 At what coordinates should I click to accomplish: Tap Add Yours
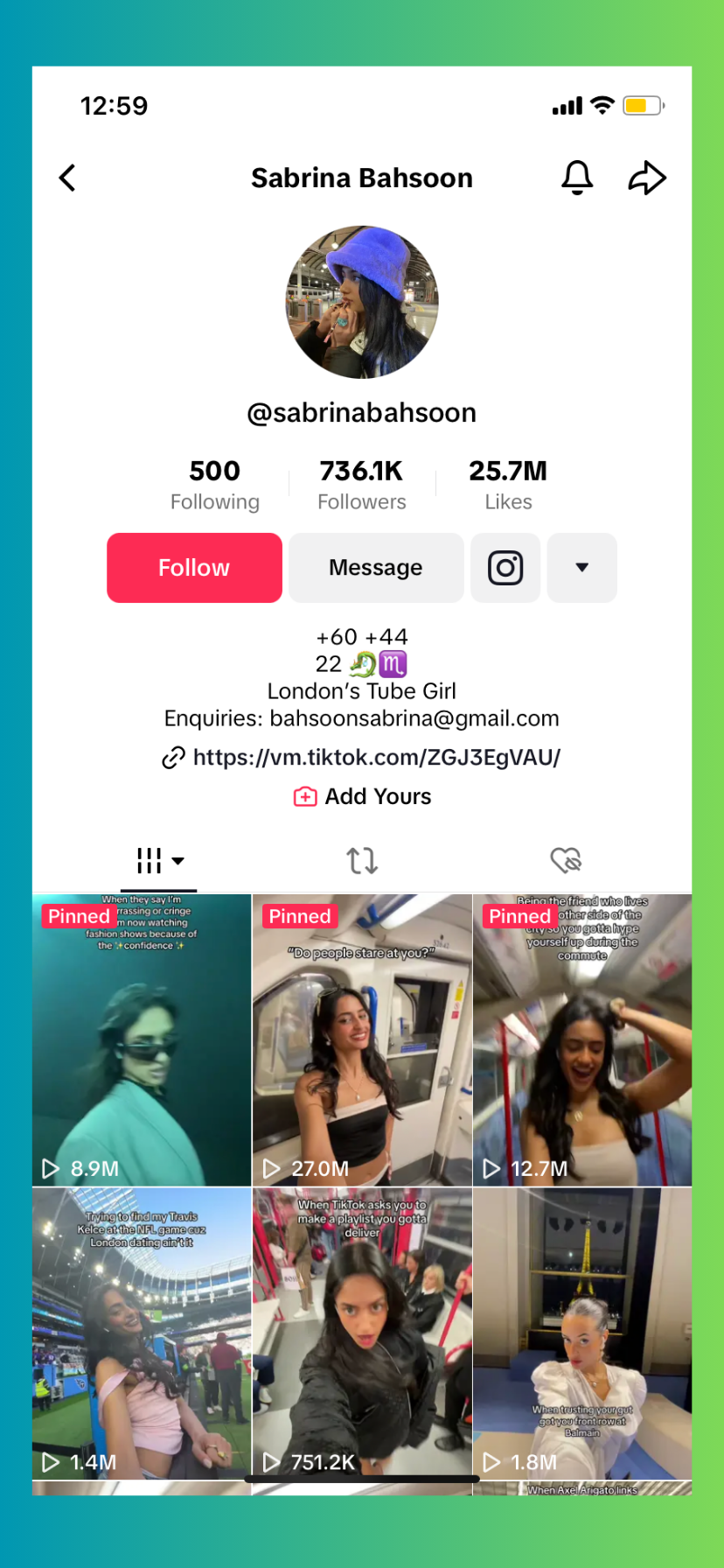click(x=362, y=796)
